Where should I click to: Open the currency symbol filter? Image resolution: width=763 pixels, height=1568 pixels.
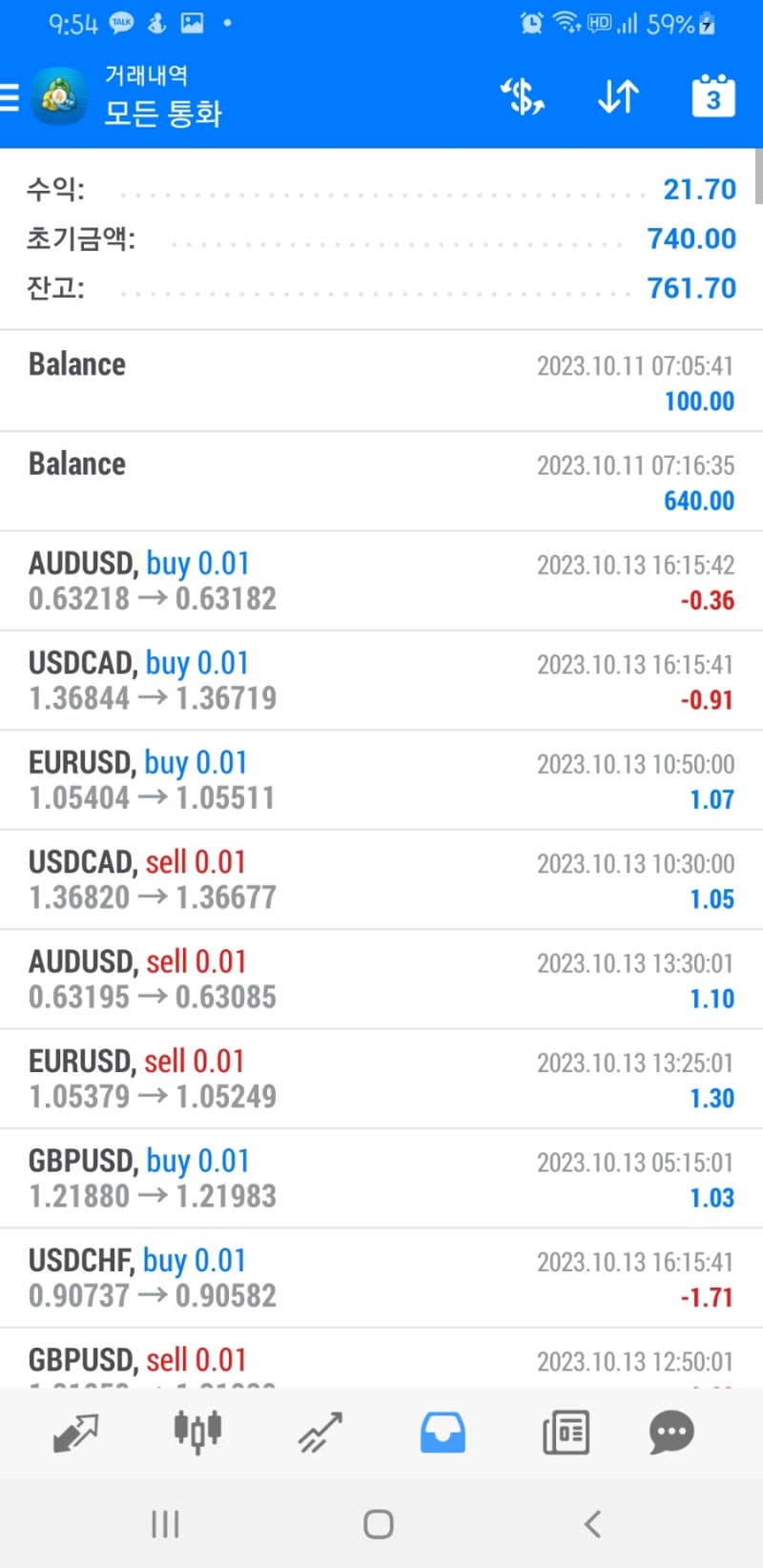[x=523, y=96]
